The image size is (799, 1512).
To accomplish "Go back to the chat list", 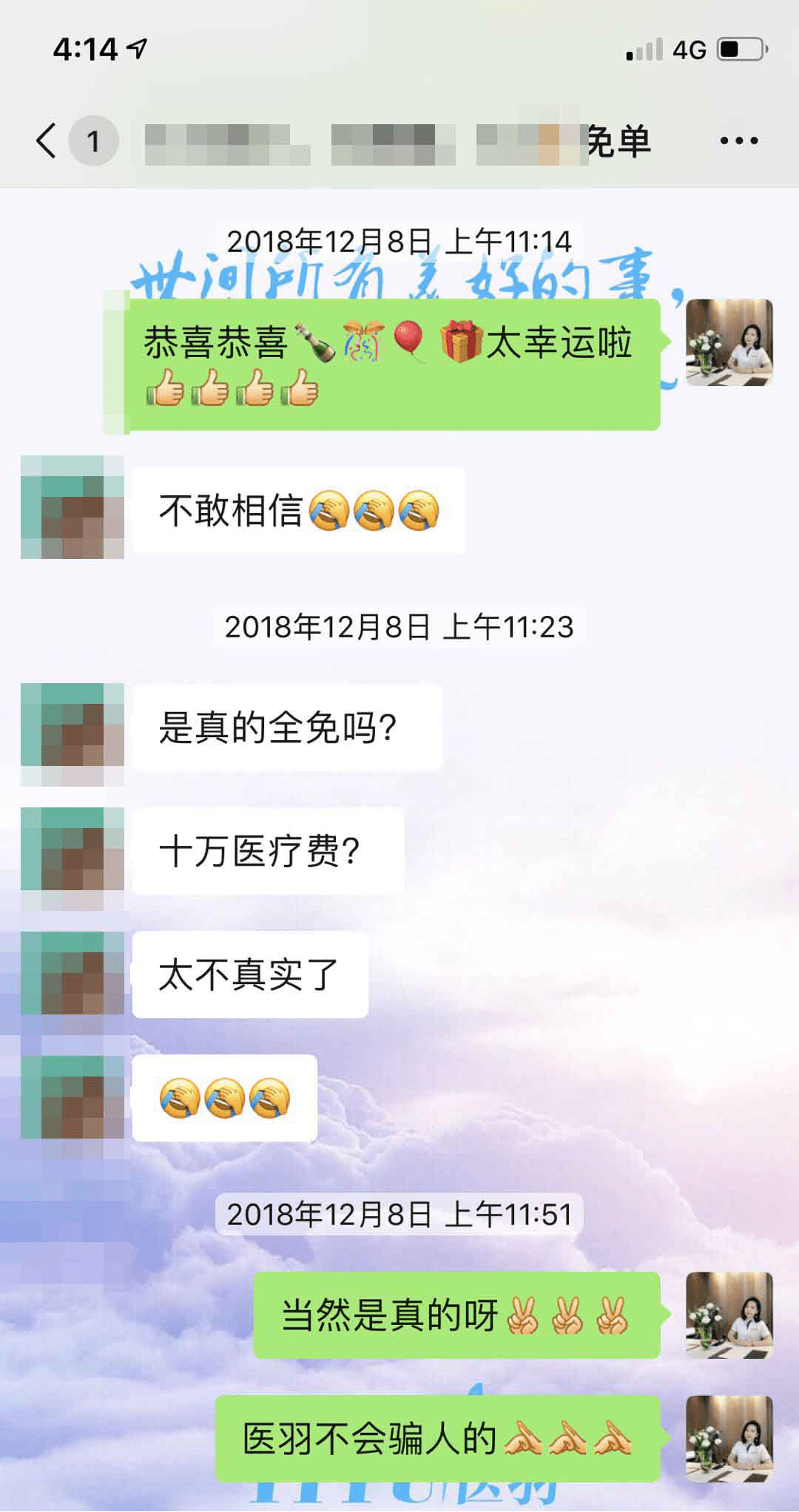I will coord(47,140).
